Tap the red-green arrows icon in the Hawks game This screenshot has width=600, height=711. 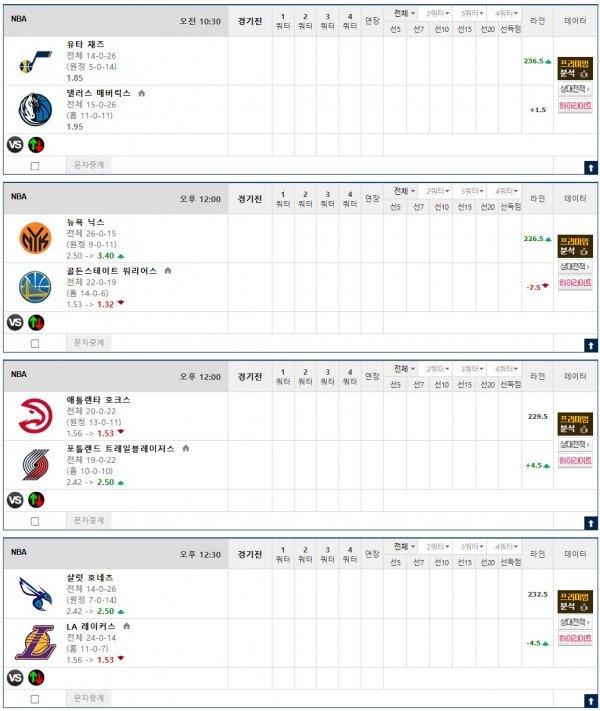pos(36,500)
